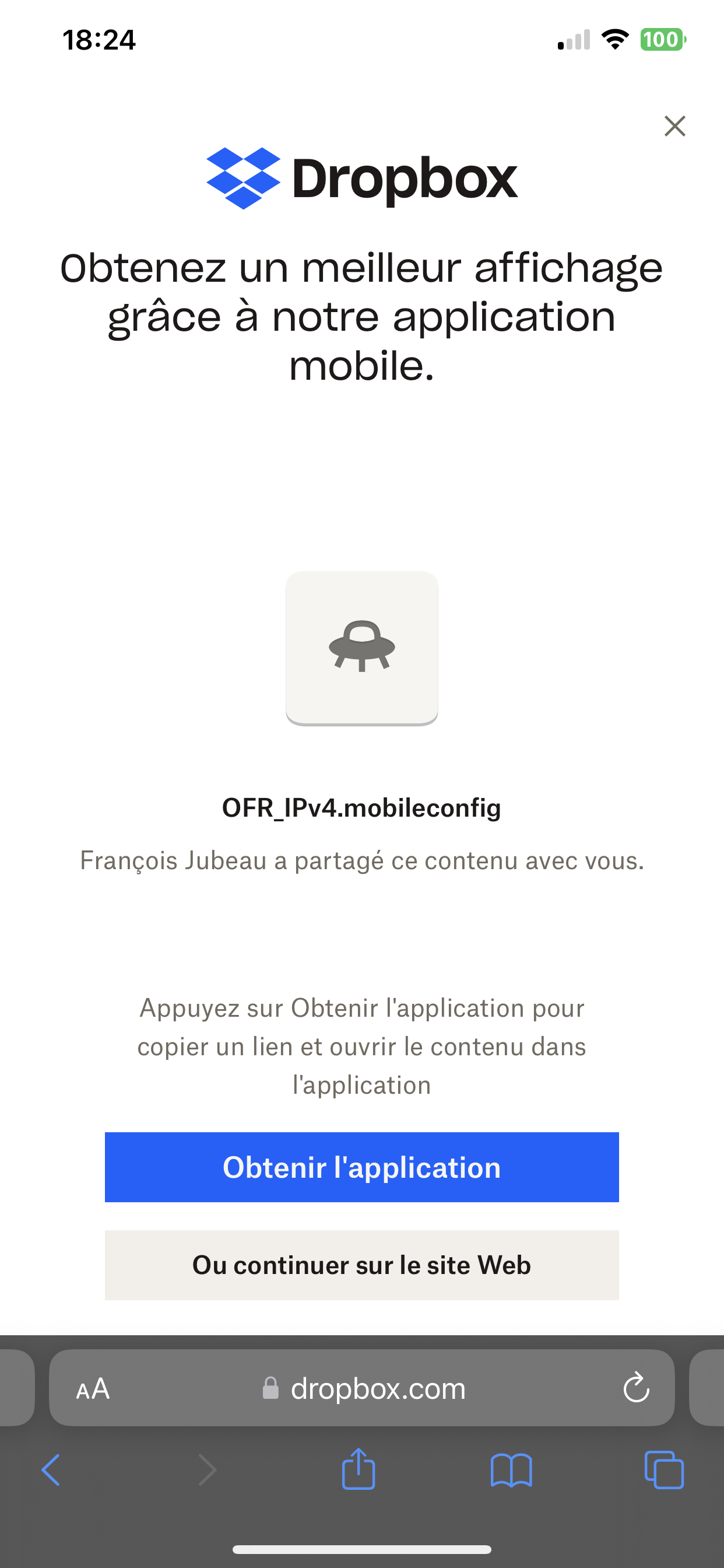Tap the Obtenir l'application button

361,1167
